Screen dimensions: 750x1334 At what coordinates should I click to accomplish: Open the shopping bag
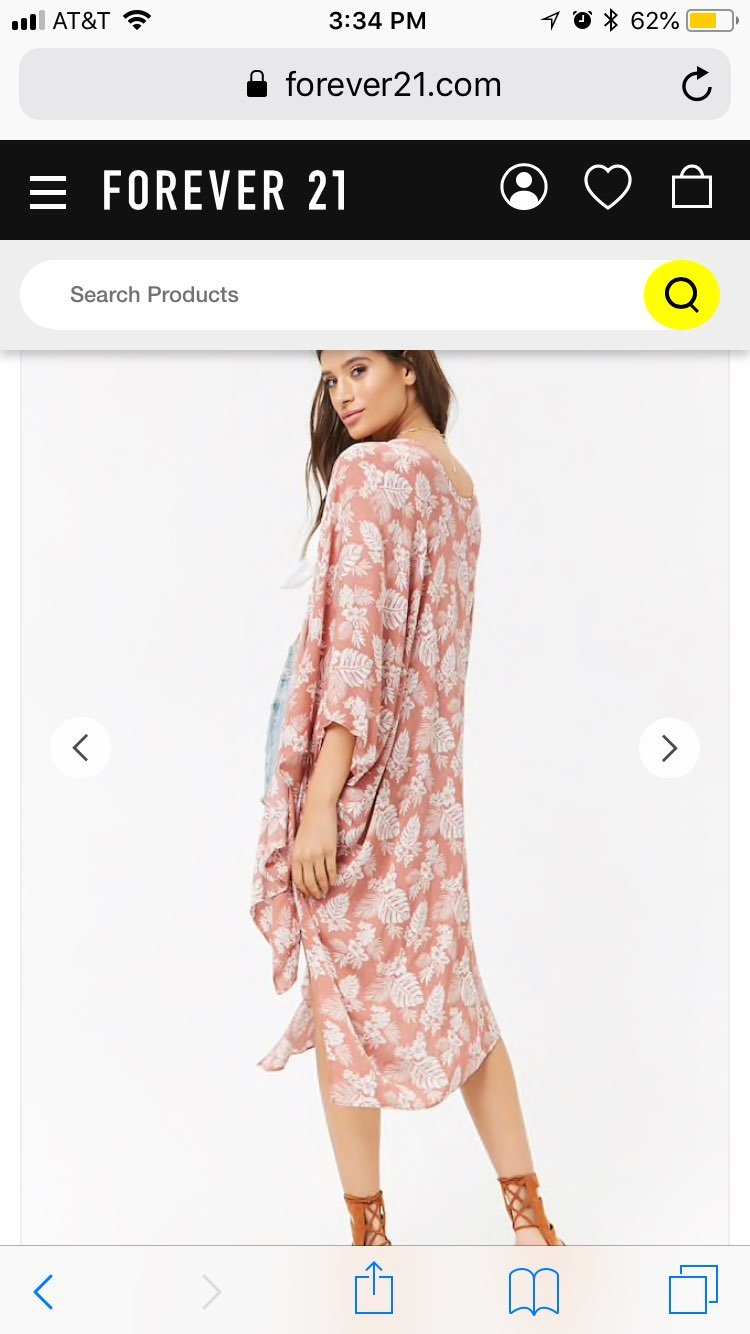692,187
